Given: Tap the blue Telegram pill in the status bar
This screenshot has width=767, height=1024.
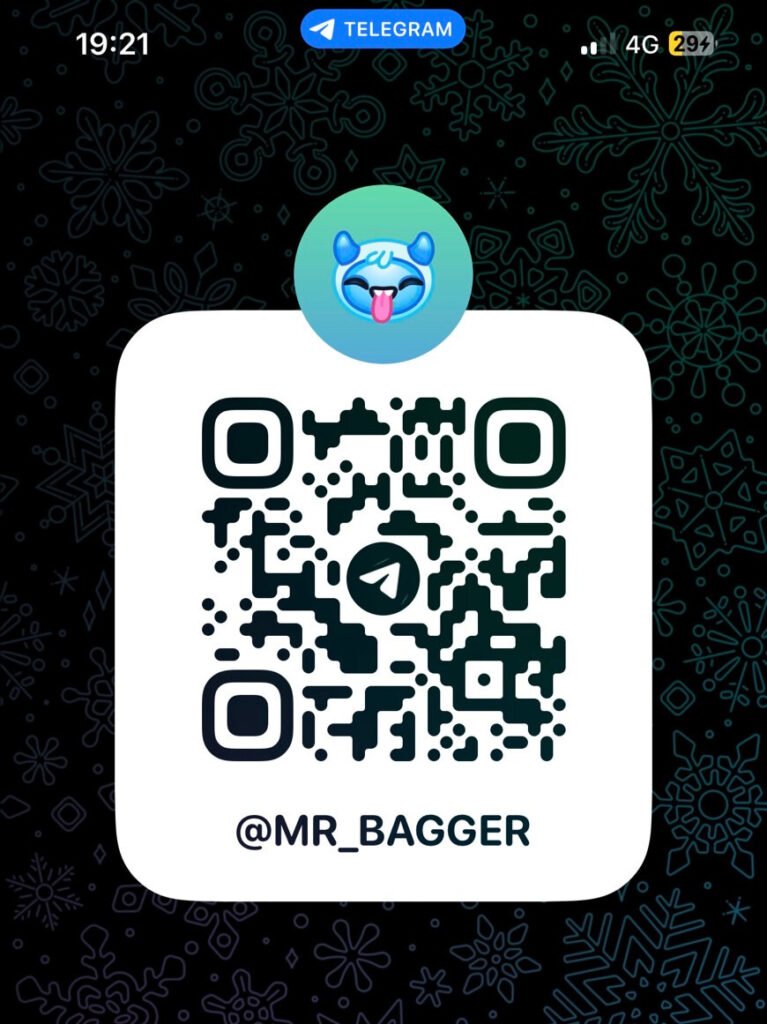Looking at the screenshot, I should (383, 29).
